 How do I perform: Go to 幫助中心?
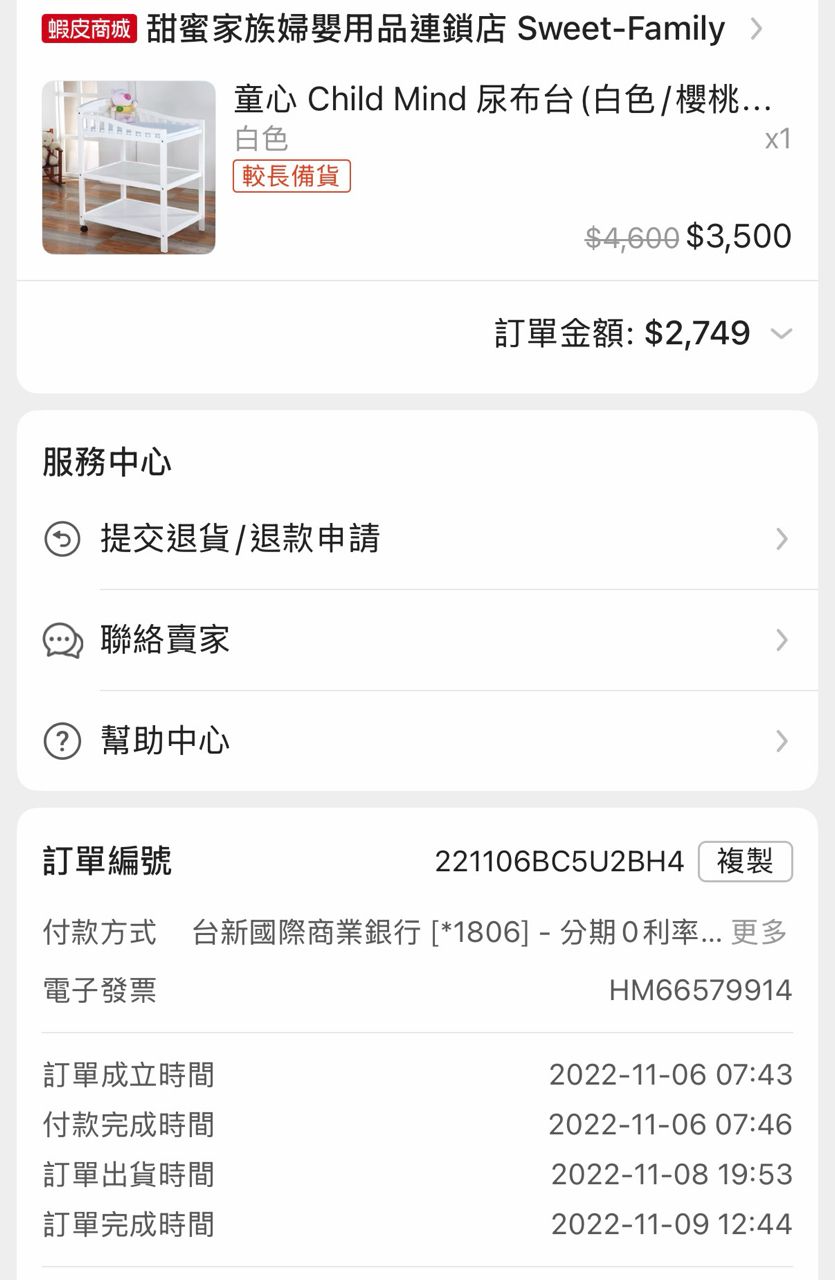coord(417,741)
